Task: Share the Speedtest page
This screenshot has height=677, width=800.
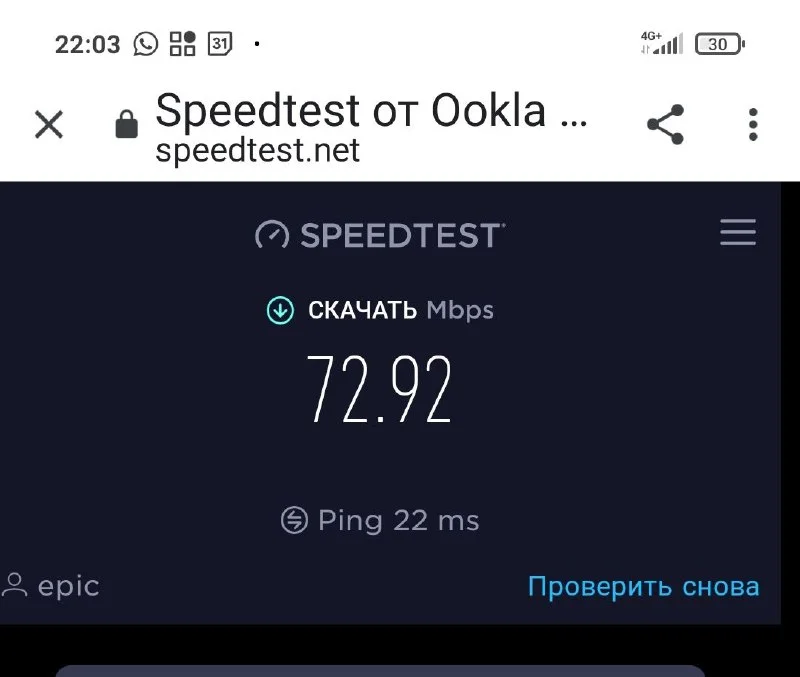Action: (x=665, y=125)
